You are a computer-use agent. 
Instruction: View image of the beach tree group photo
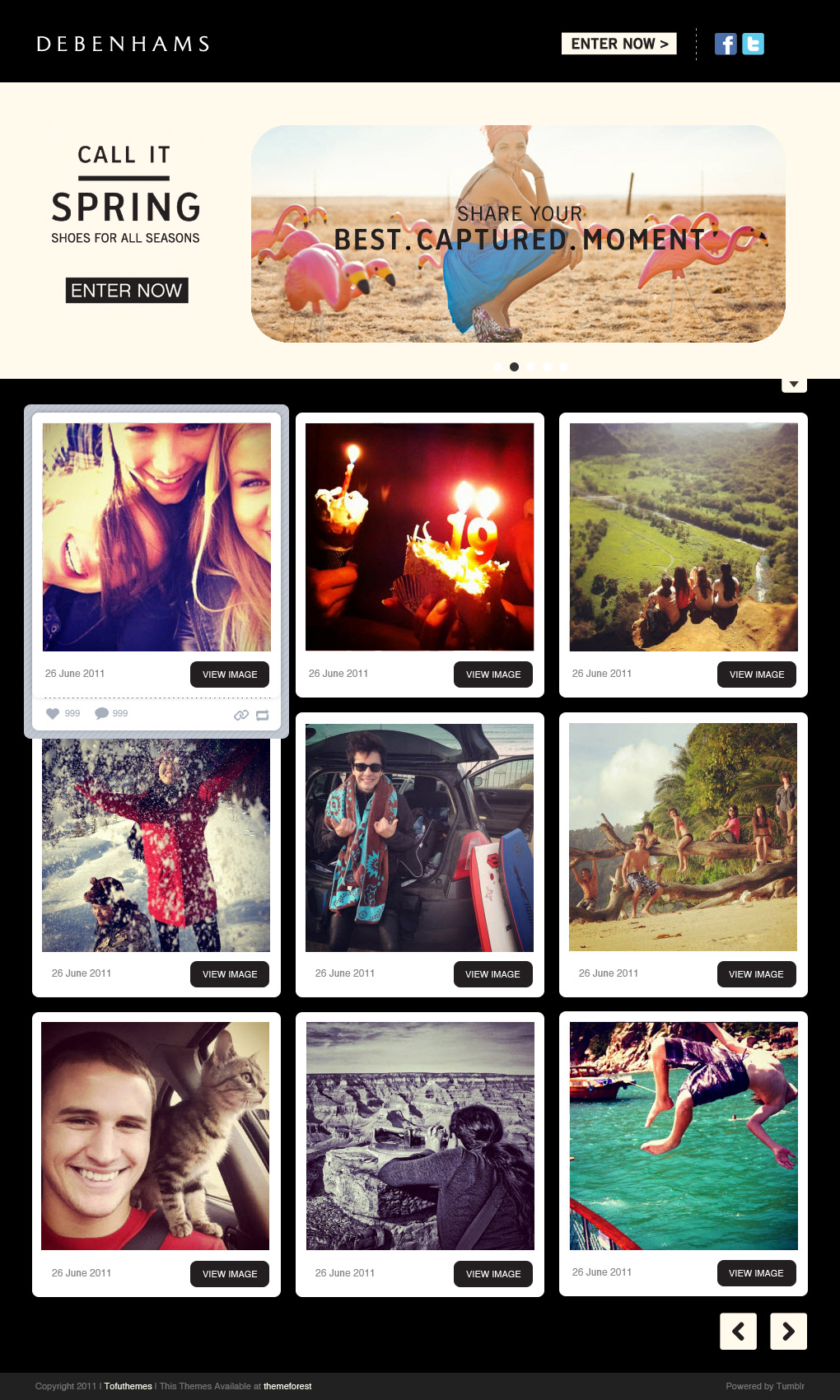pyautogui.click(x=756, y=974)
